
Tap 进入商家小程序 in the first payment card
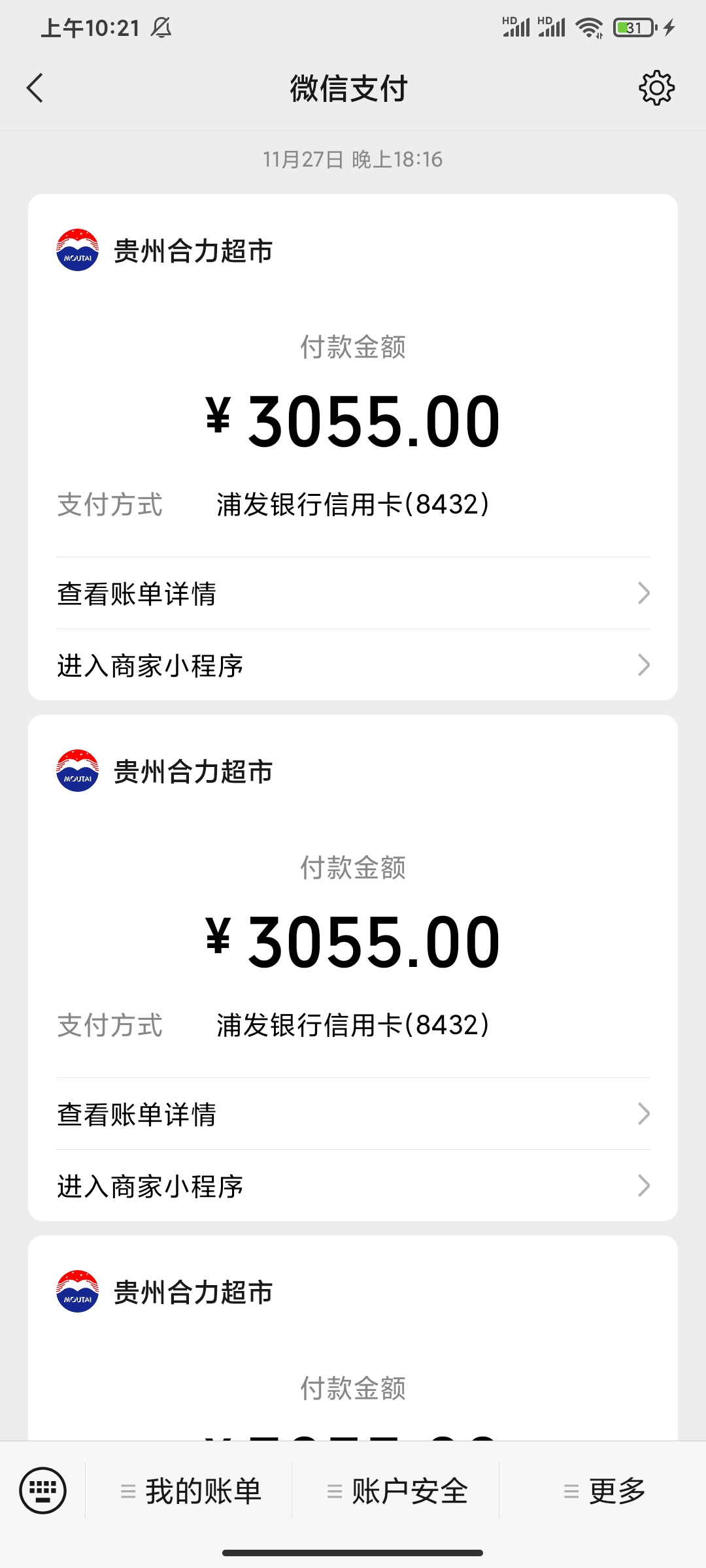(x=353, y=665)
